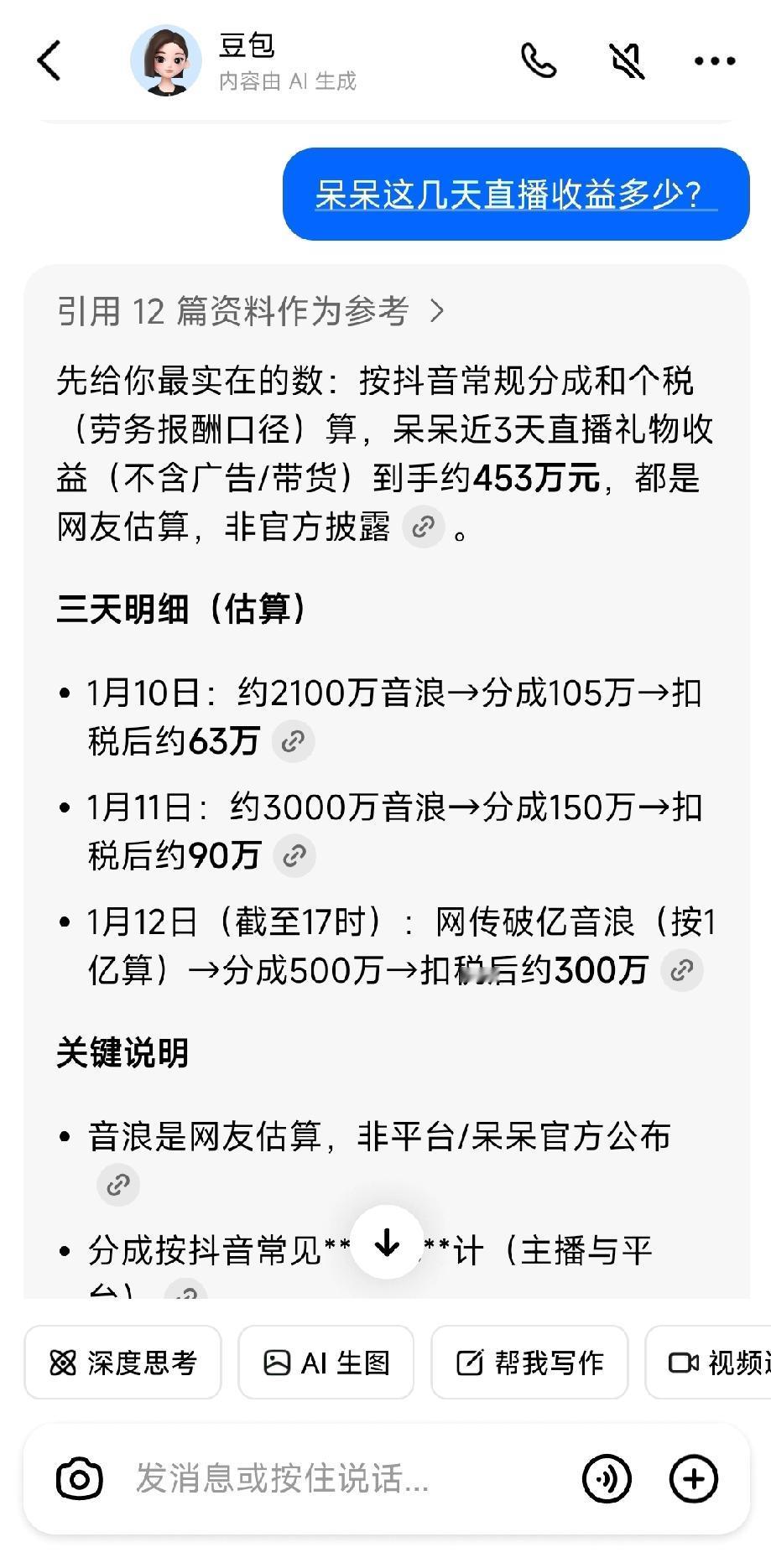Open the three-dot more options menu
Viewport: 771px width, 1568px height.
pyautogui.click(x=714, y=61)
